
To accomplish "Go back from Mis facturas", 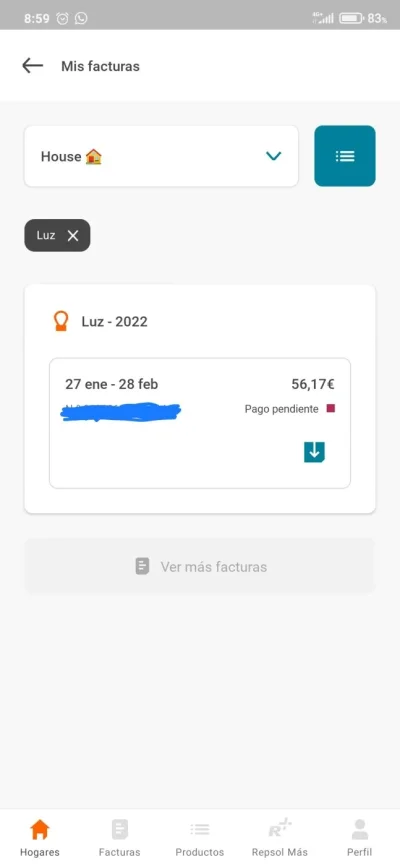I will tap(33, 66).
